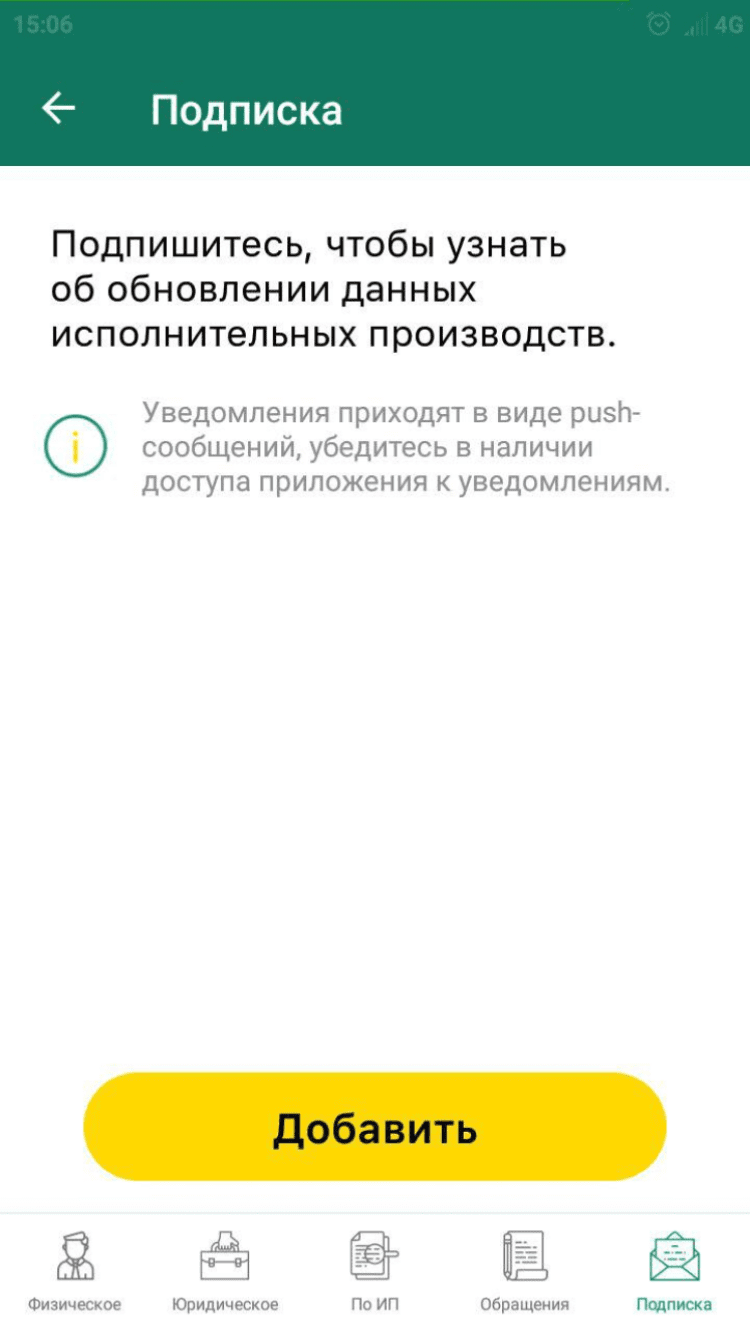The width and height of the screenshot is (750, 1328).
Task: Go to the Обращения tab
Action: [x=524, y=1270]
